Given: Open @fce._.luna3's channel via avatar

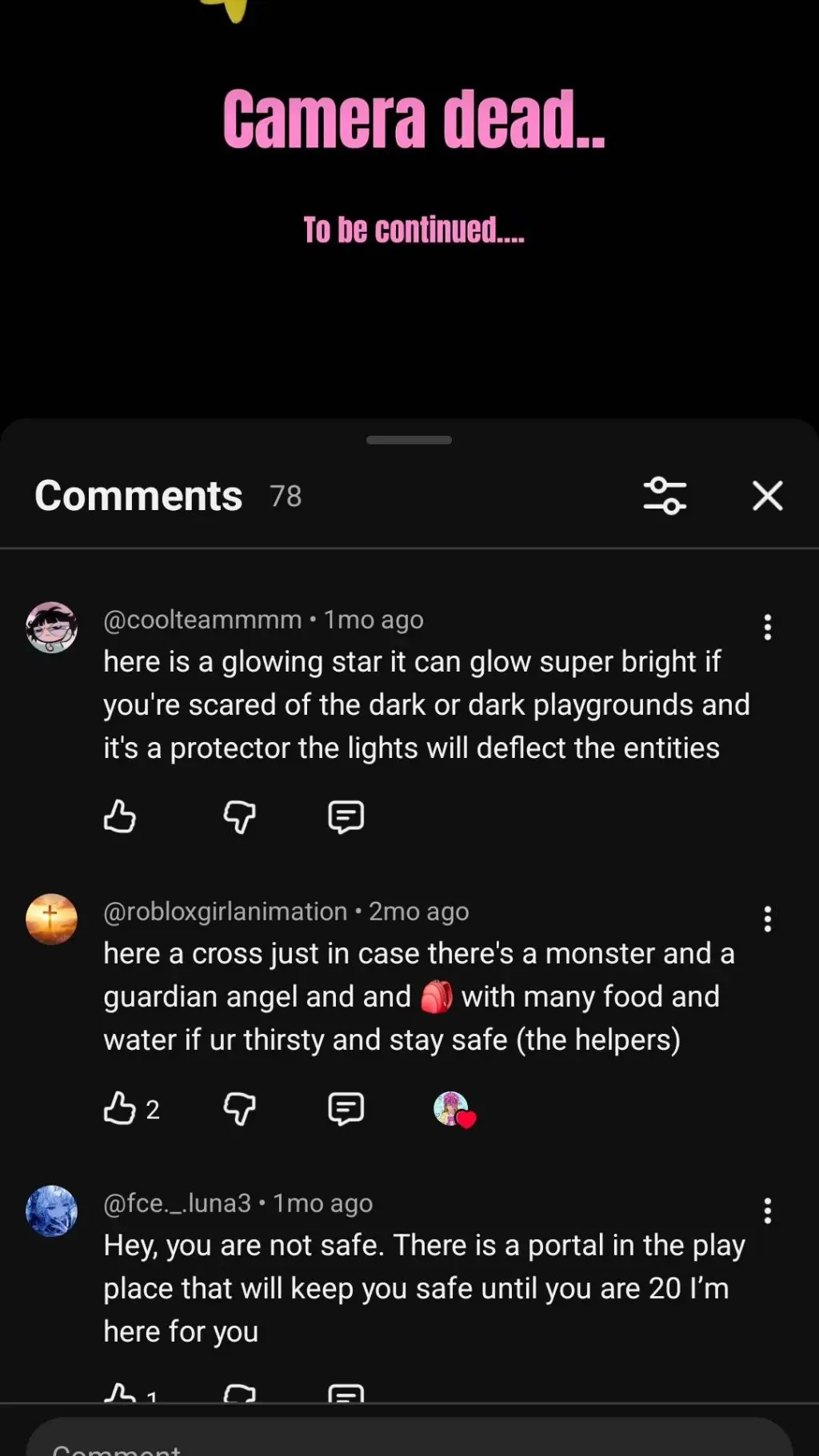Looking at the screenshot, I should click(52, 1212).
